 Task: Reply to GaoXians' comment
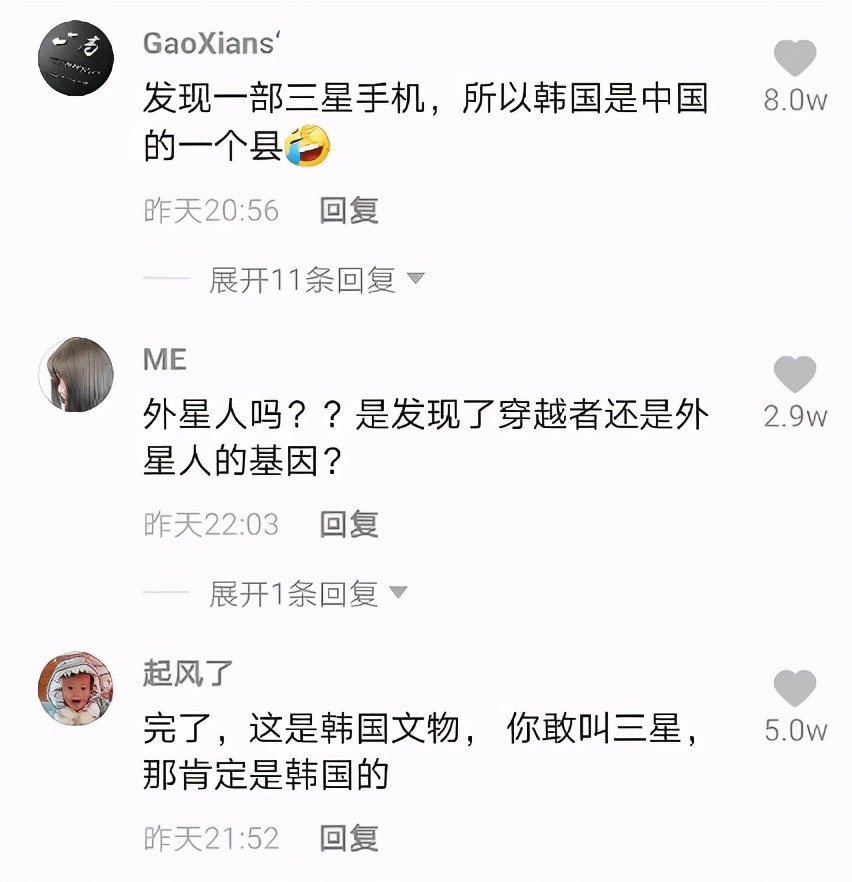349,210
